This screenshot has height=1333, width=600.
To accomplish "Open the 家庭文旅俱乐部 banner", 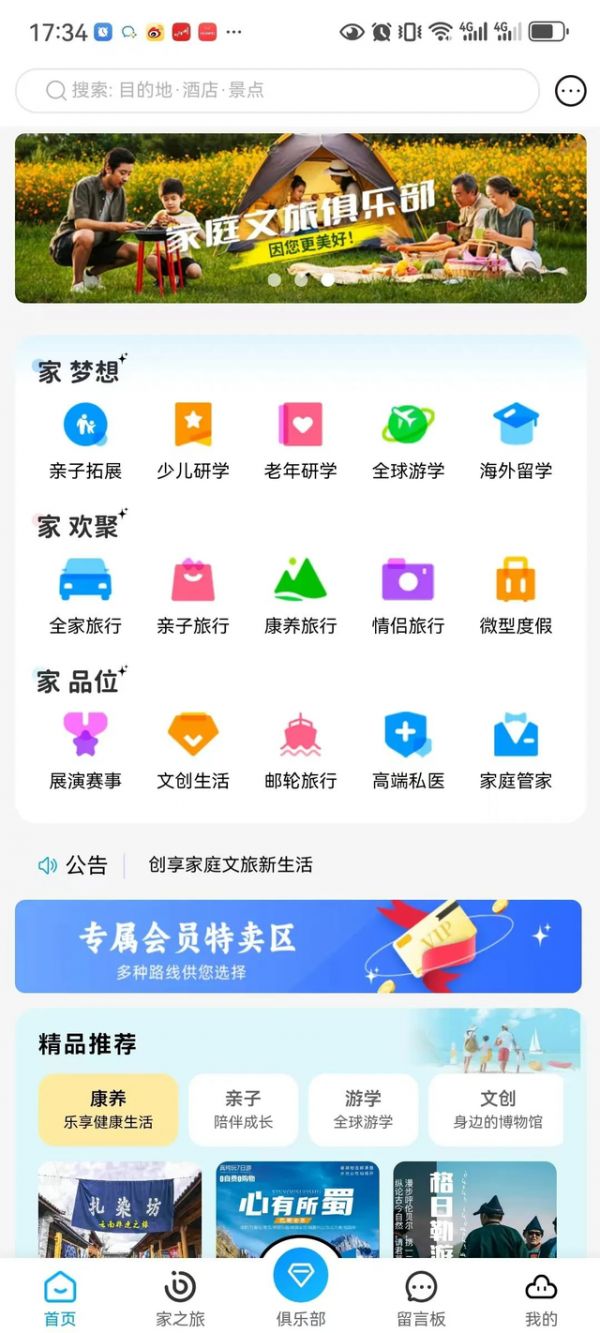I will pyautogui.click(x=300, y=218).
